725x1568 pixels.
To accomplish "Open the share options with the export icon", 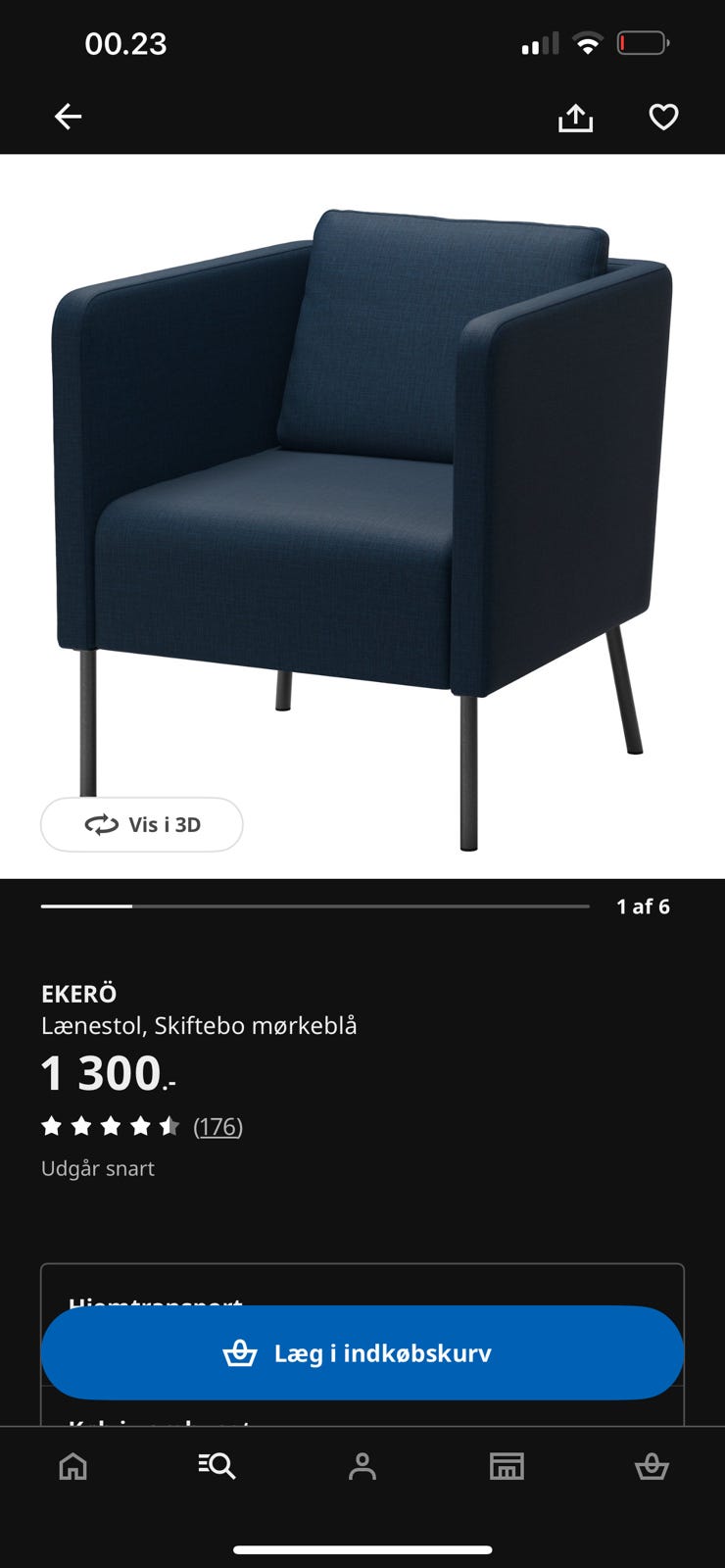I will click(576, 116).
